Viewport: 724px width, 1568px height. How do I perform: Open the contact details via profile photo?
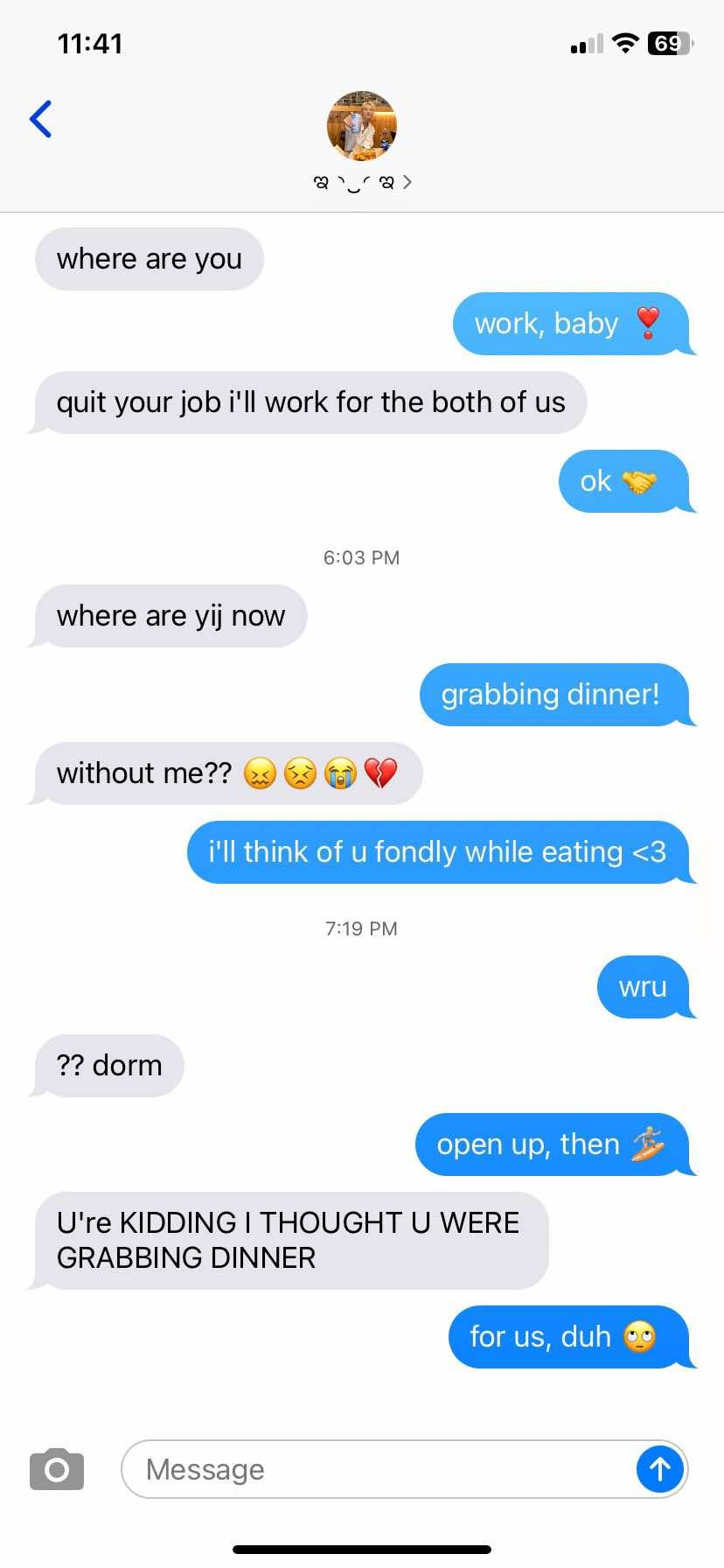(x=361, y=126)
